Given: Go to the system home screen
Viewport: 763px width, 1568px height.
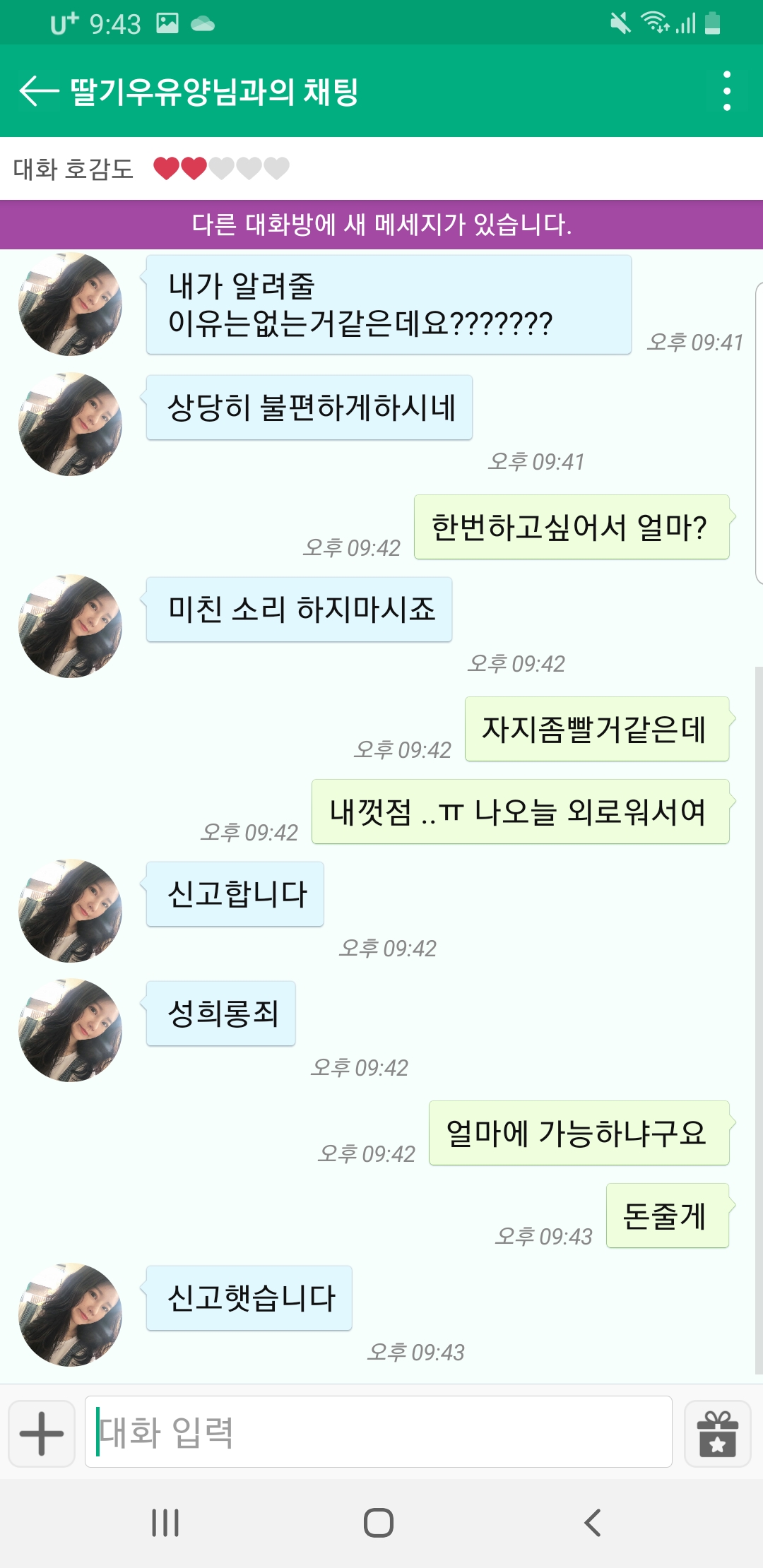Looking at the screenshot, I should (x=379, y=1523).
